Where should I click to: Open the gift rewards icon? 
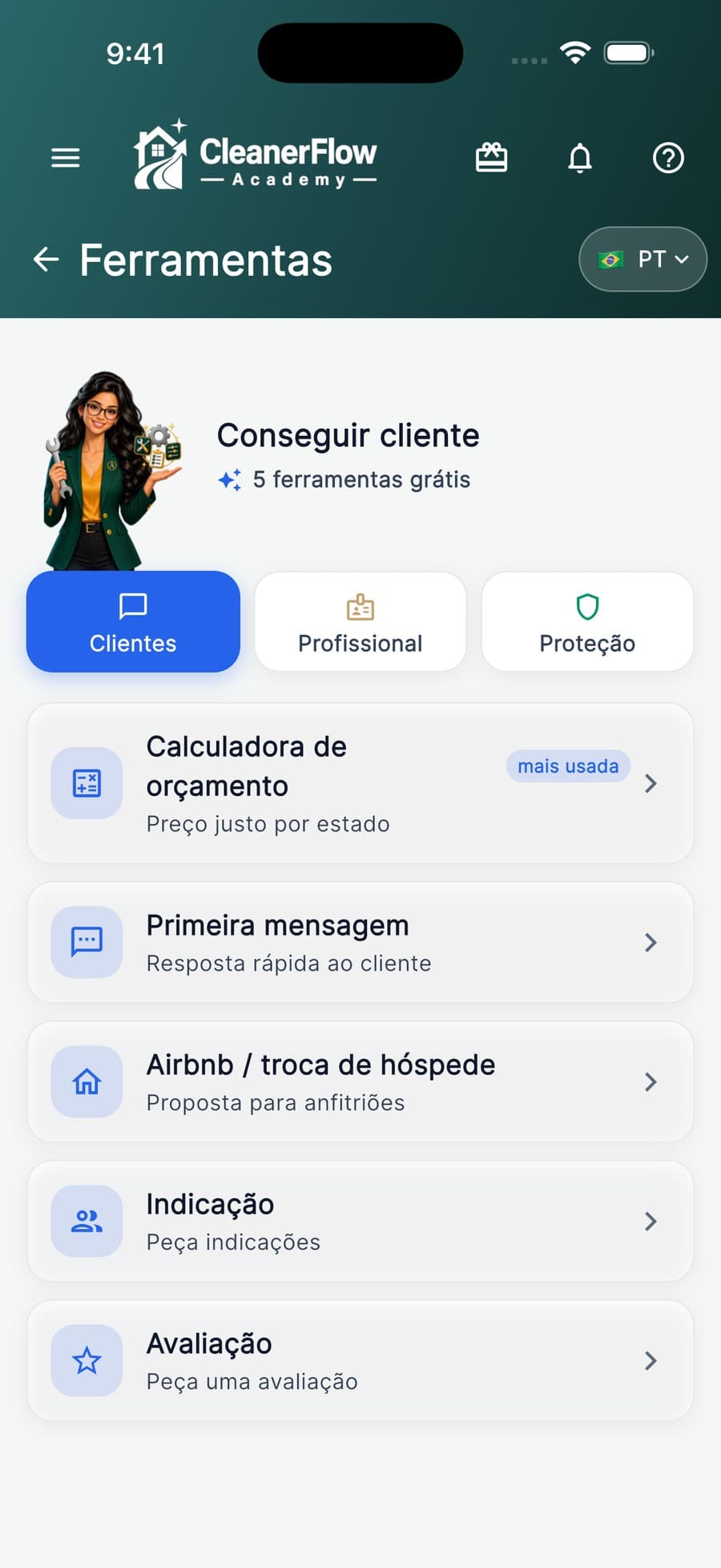click(491, 157)
